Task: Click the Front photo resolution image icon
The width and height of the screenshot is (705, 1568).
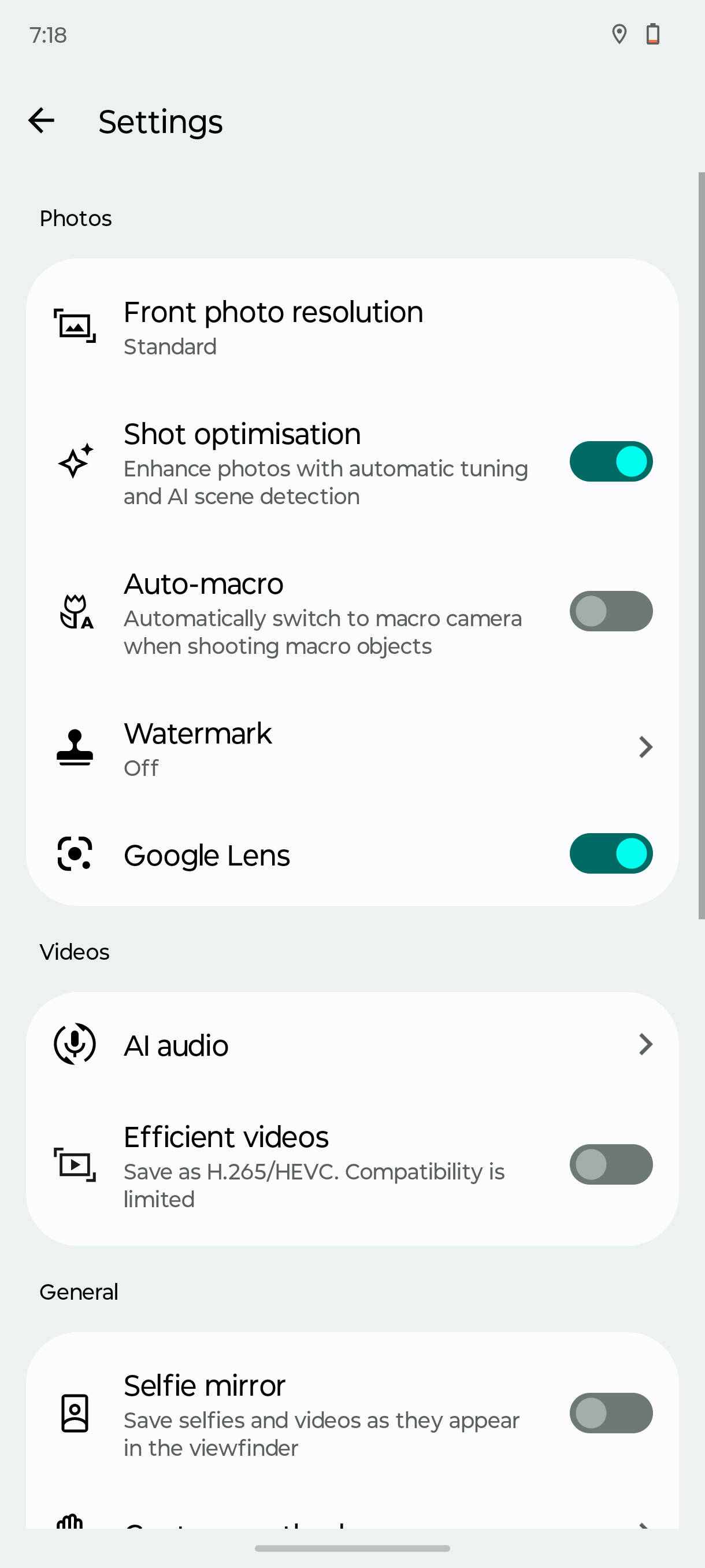Action: point(75,326)
